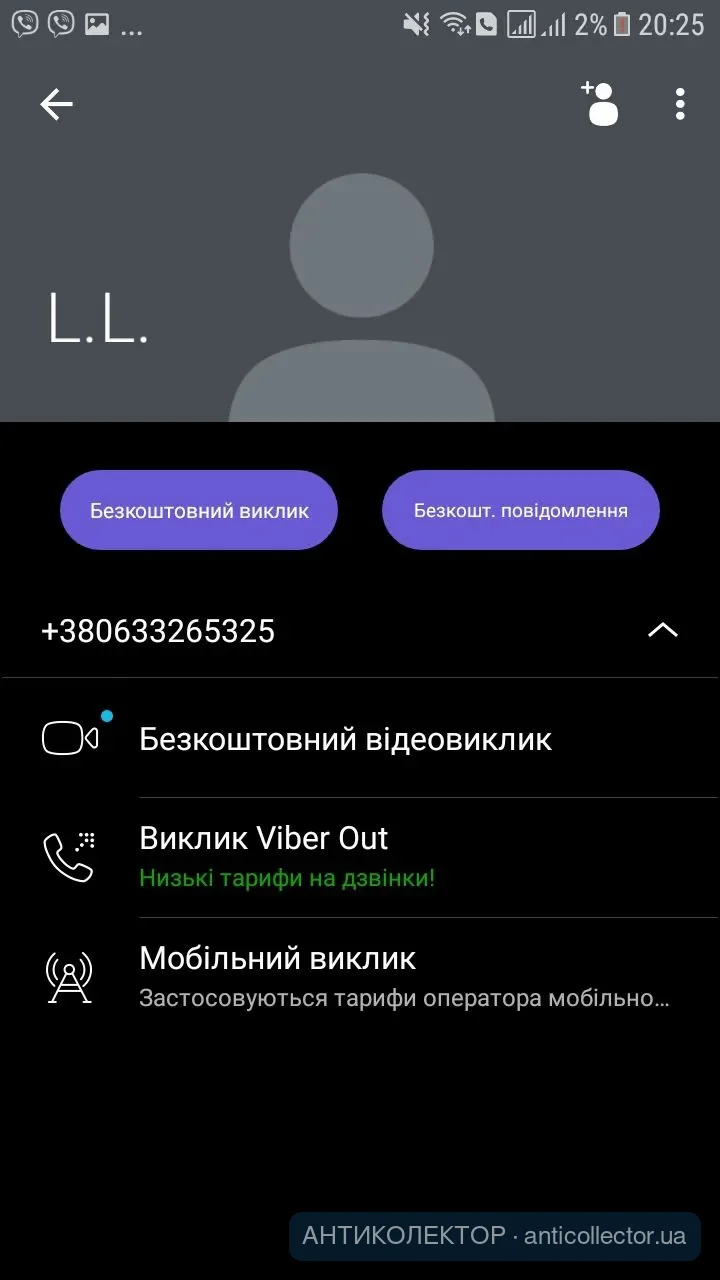This screenshot has height=1280, width=720.
Task: Start Безкоштовний відеовиклик video call
Action: click(x=345, y=739)
